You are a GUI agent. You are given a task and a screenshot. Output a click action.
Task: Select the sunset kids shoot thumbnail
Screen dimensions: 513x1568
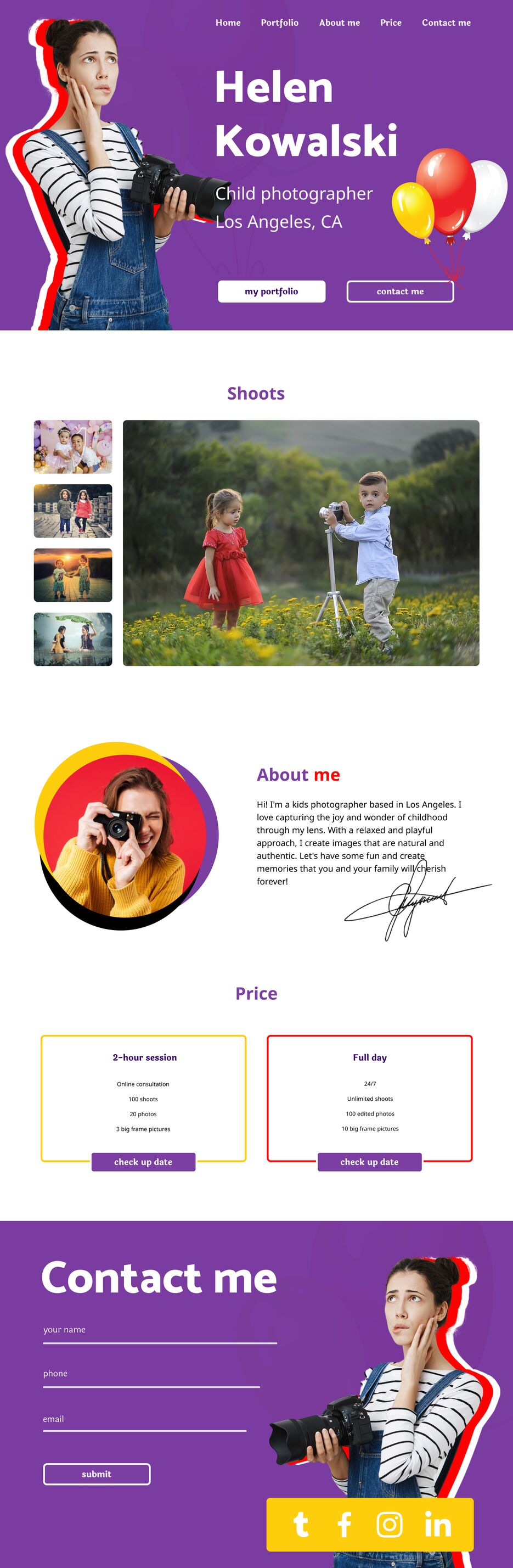pos(73,575)
